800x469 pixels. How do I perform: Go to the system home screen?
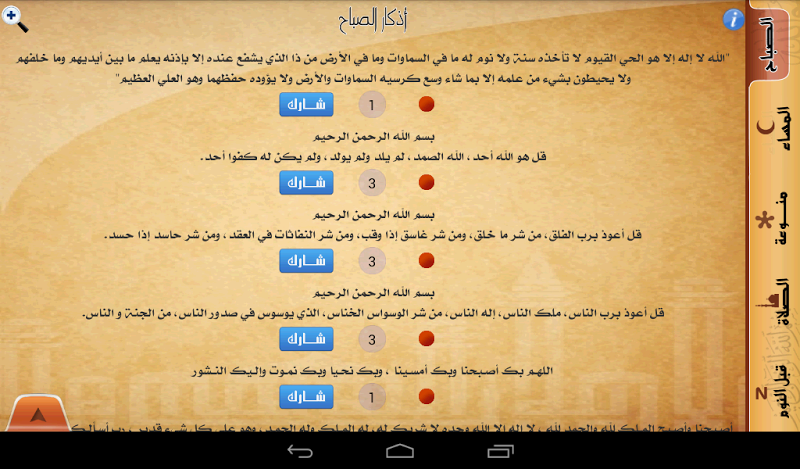(x=400, y=451)
